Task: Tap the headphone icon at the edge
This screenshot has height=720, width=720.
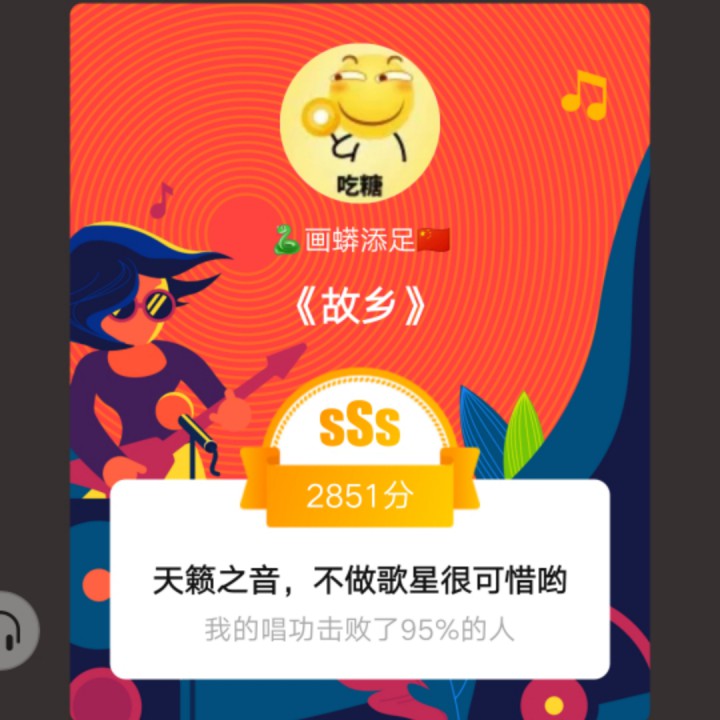Action: pyautogui.click(x=12, y=630)
